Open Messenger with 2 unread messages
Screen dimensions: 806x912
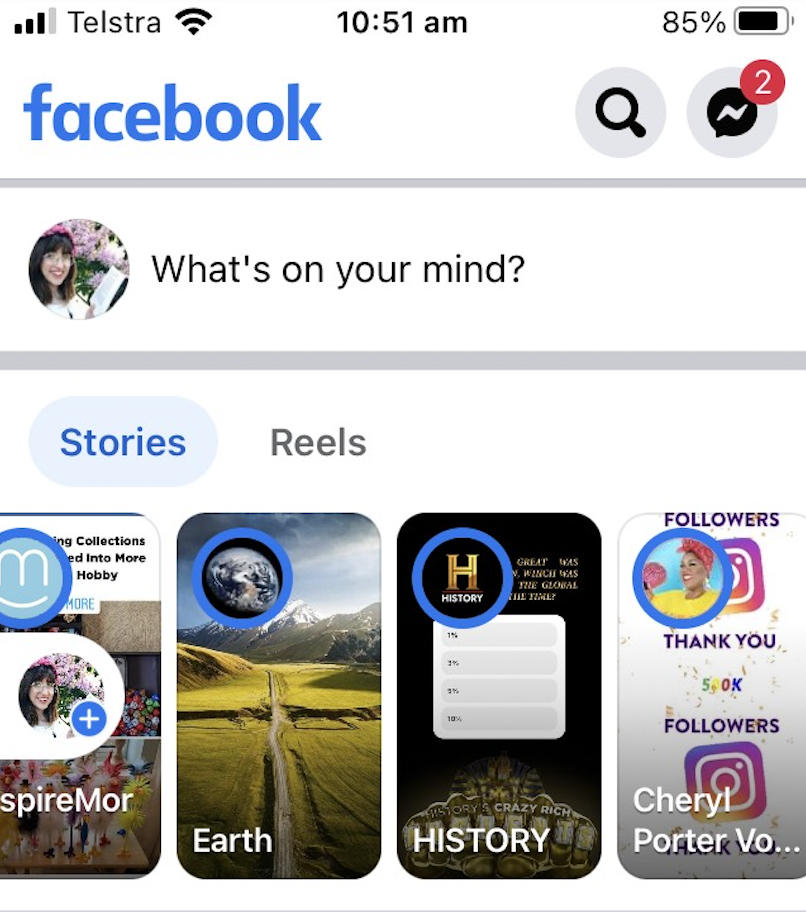point(732,113)
